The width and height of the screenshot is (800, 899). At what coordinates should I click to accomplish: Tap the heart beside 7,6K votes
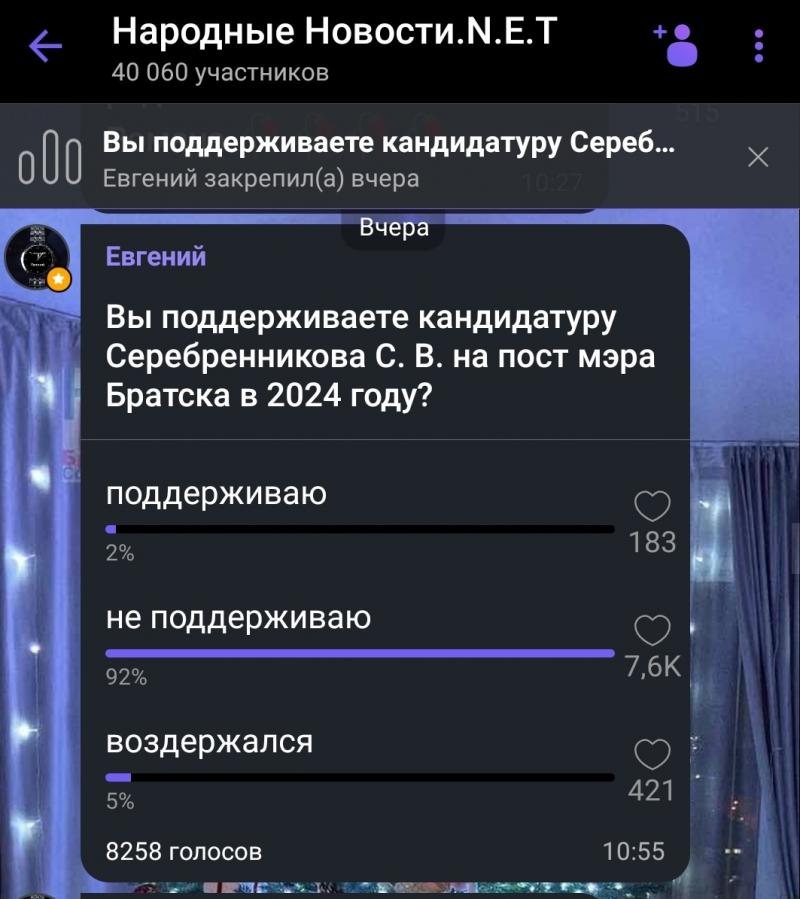653,630
